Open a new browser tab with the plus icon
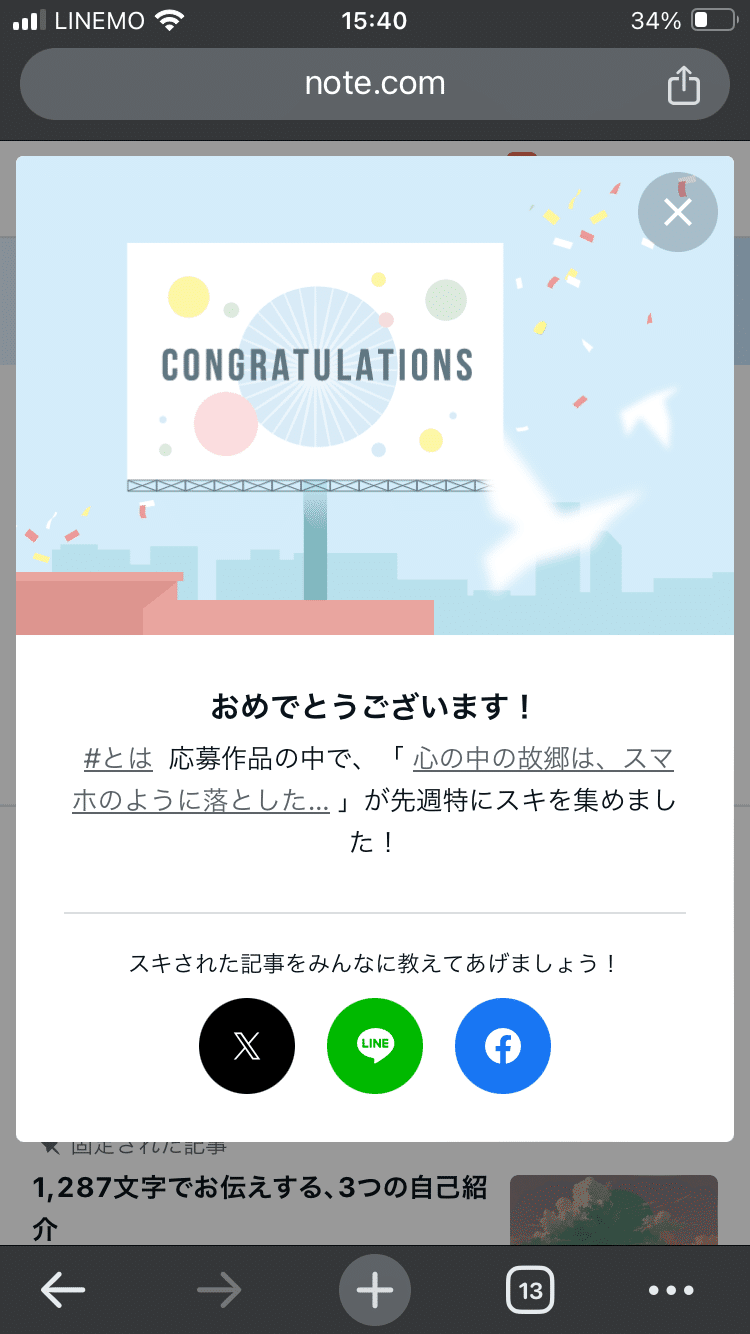The height and width of the screenshot is (1334, 750). [x=375, y=1290]
